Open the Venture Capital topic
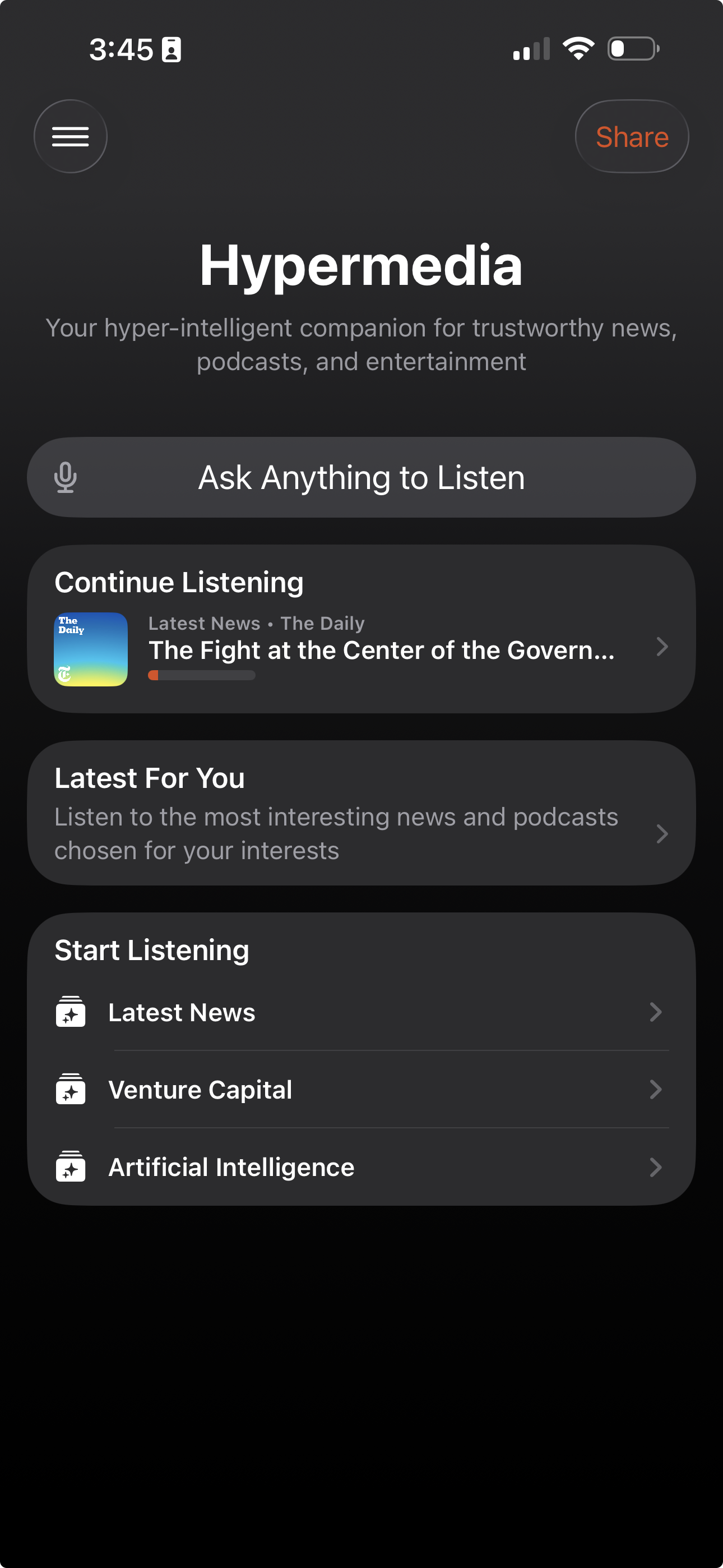The image size is (723, 1568). [361, 1090]
